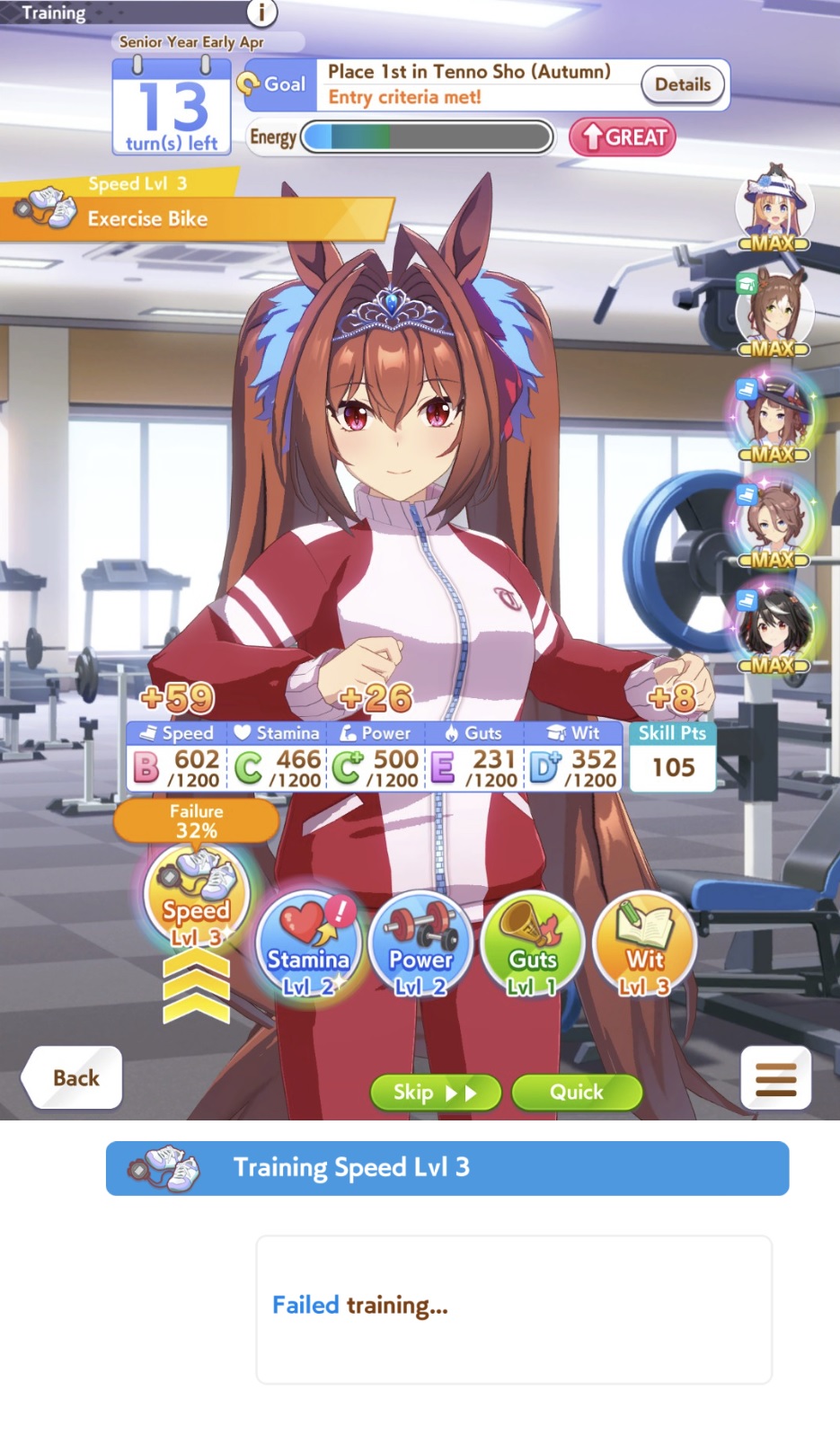The height and width of the screenshot is (1452, 840).
Task: Go Back from training screen
Action: pyautogui.click(x=72, y=1077)
